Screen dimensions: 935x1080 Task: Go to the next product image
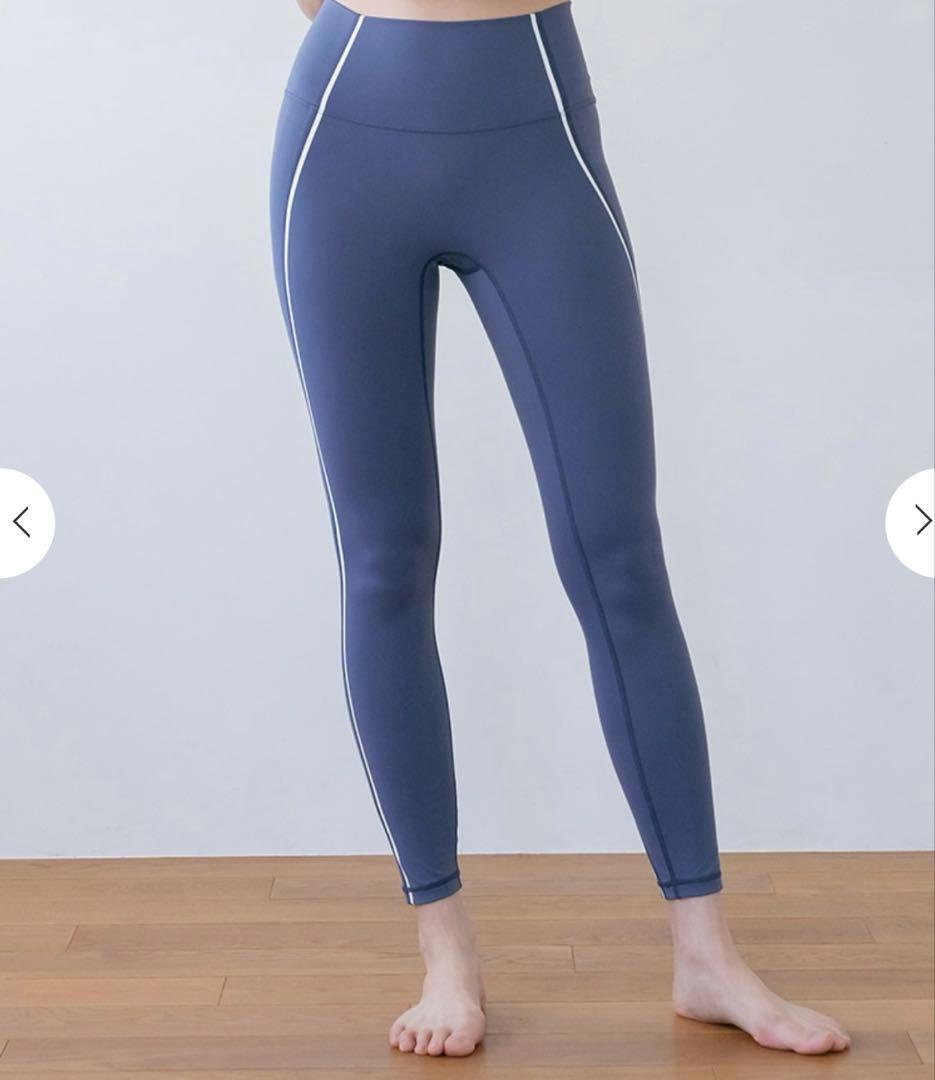click(x=915, y=521)
